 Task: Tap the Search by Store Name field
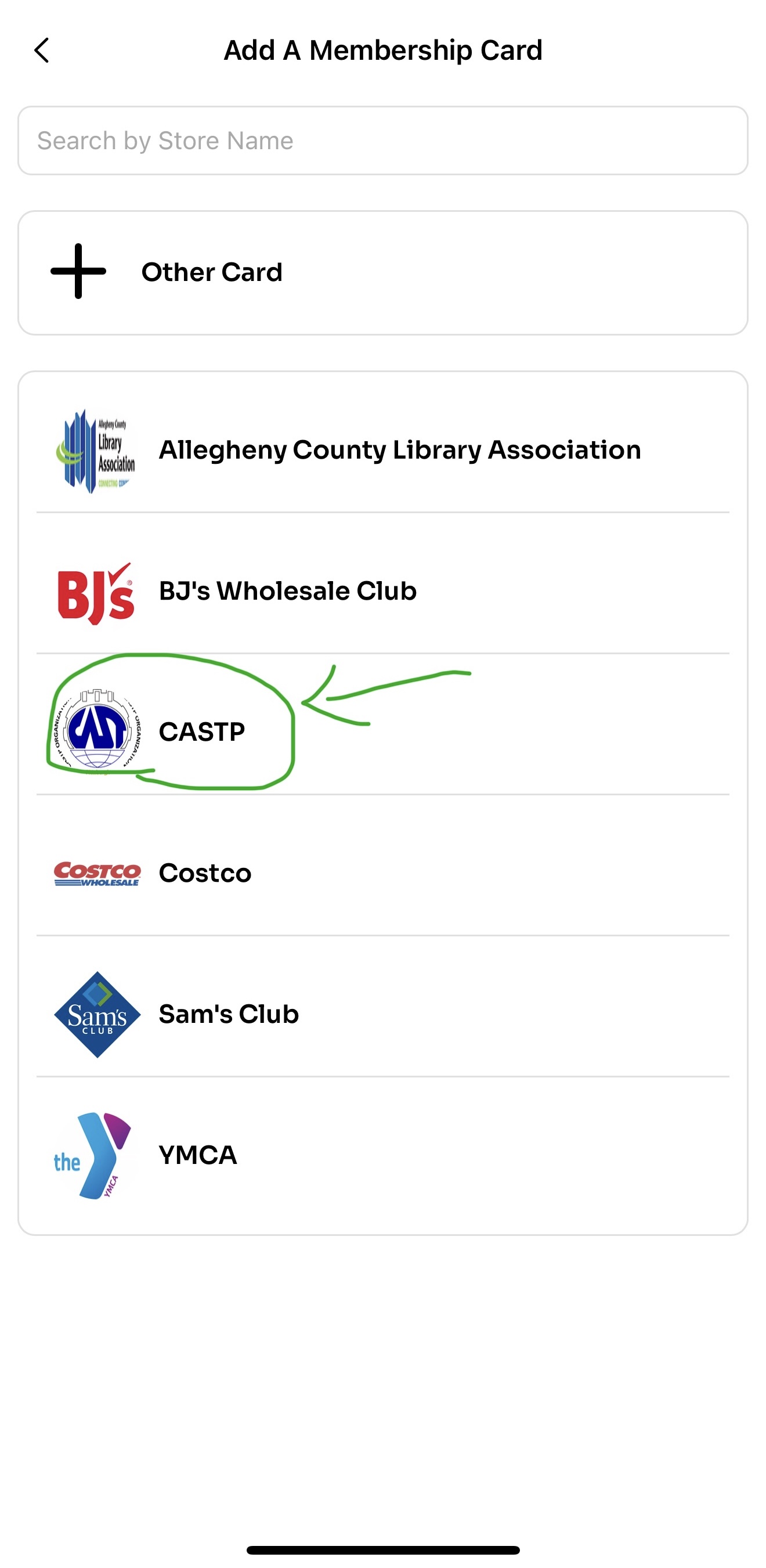click(x=382, y=140)
